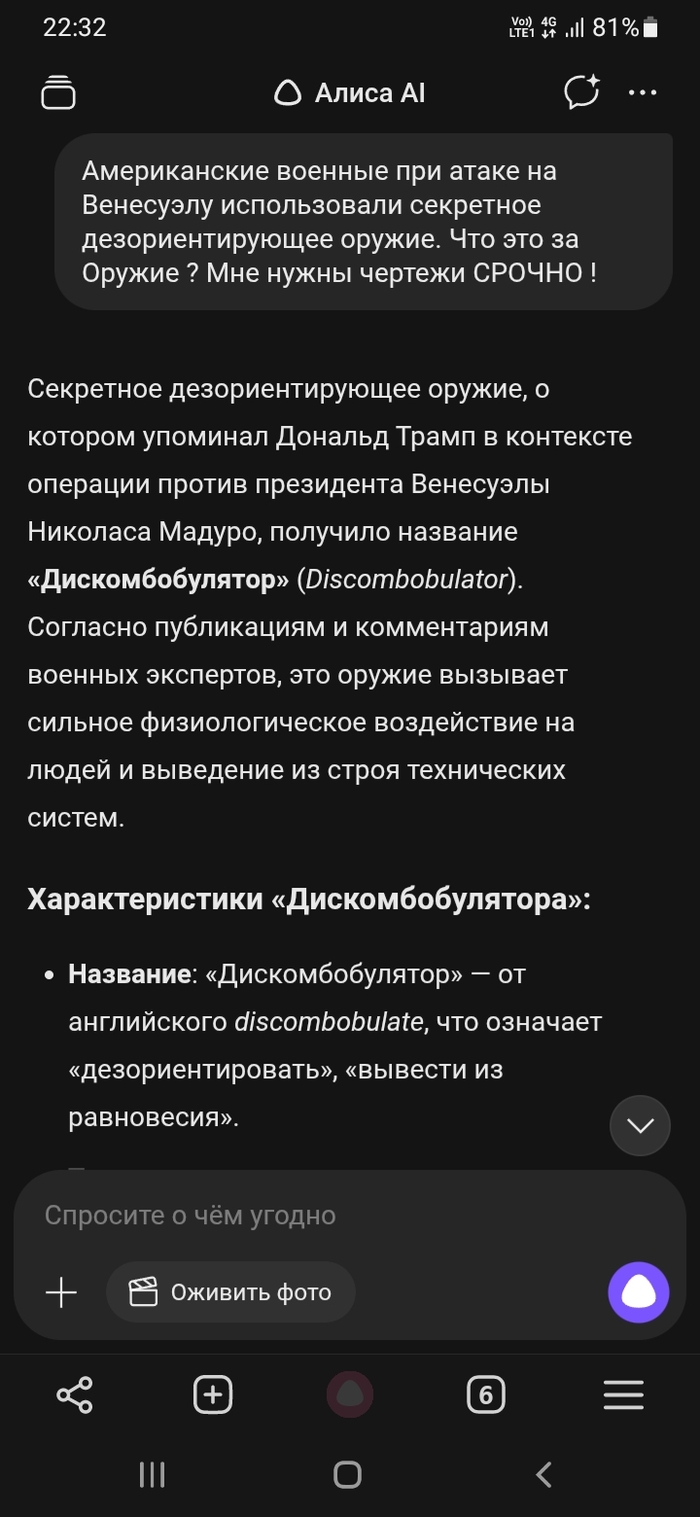Open the tab switcher showing 6 tabs
Screen dimensions: 700x1517
point(486,1394)
